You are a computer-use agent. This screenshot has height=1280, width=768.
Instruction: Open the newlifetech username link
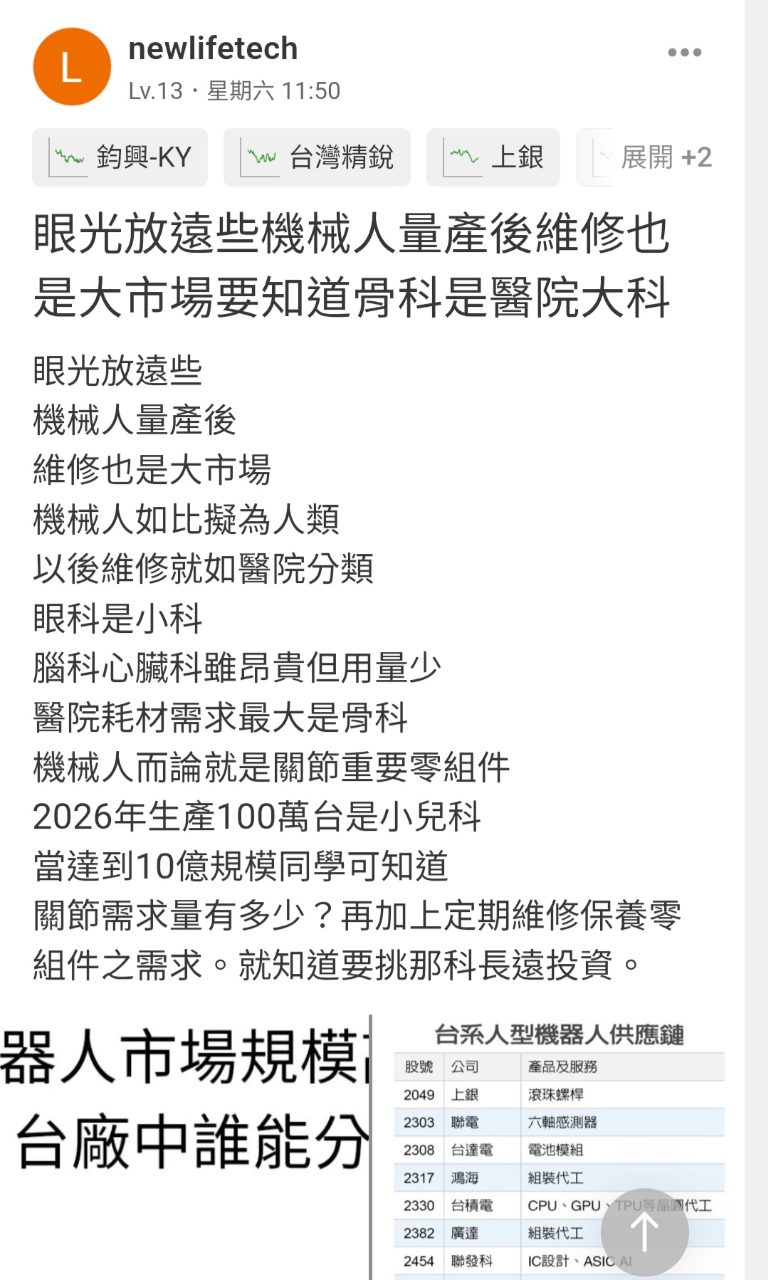213,48
